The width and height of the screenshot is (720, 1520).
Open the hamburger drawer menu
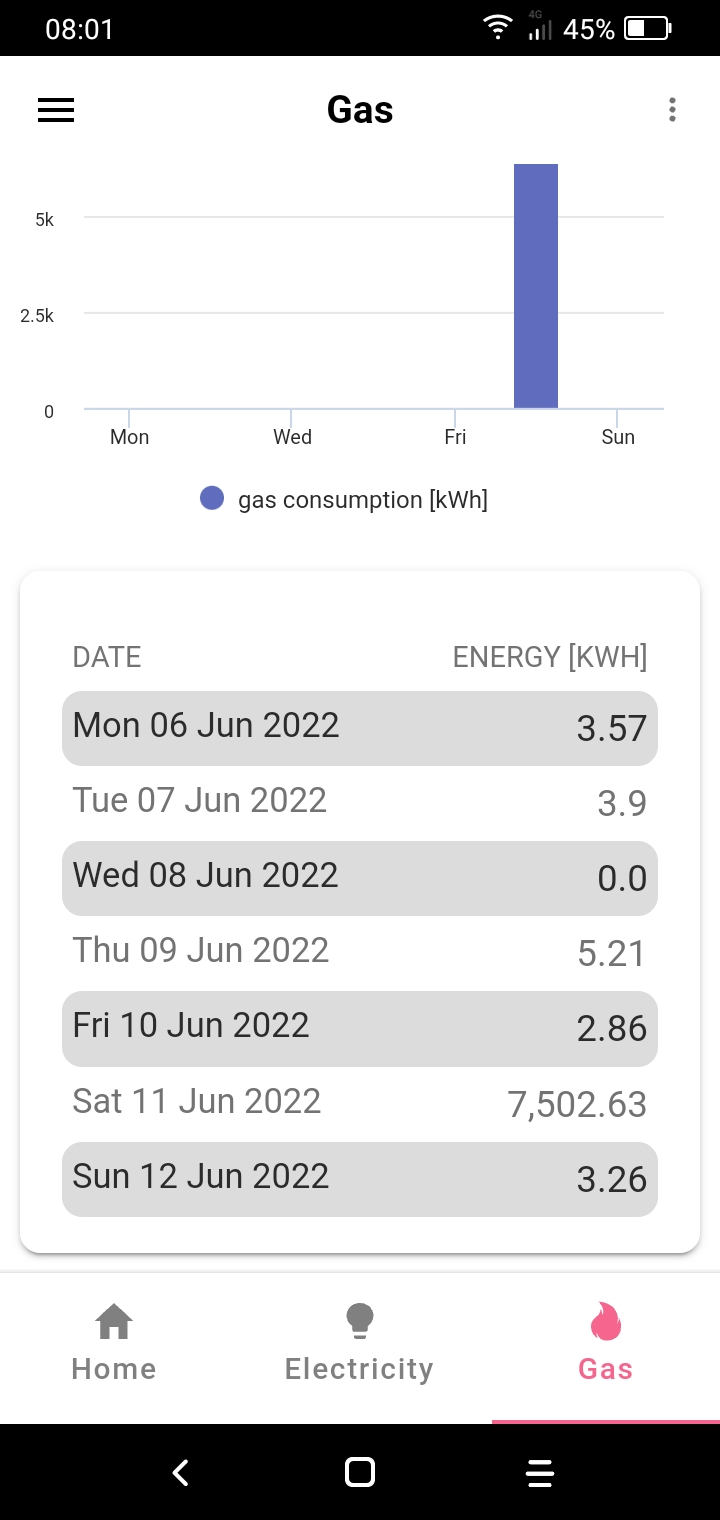(x=56, y=110)
